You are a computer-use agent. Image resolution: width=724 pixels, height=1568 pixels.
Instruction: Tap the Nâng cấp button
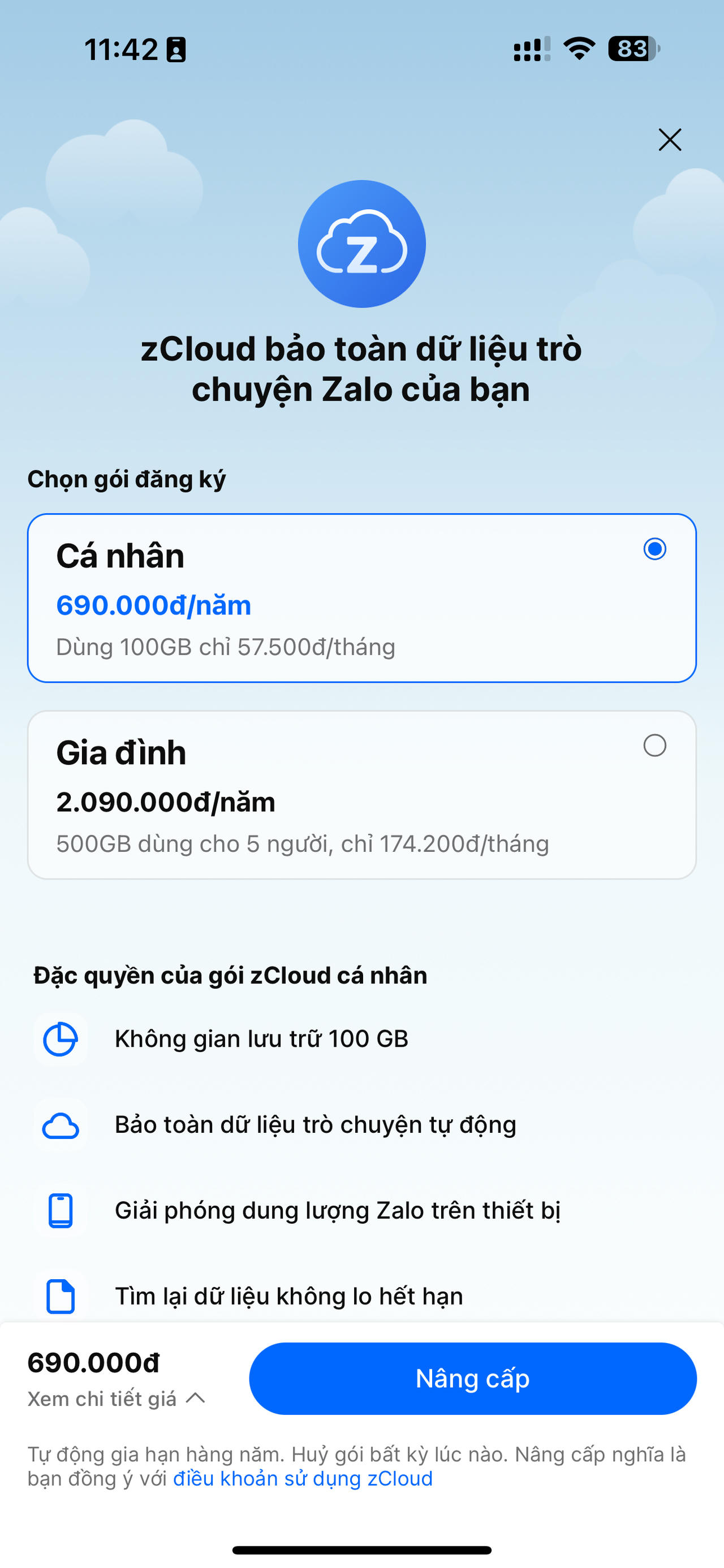click(472, 1379)
